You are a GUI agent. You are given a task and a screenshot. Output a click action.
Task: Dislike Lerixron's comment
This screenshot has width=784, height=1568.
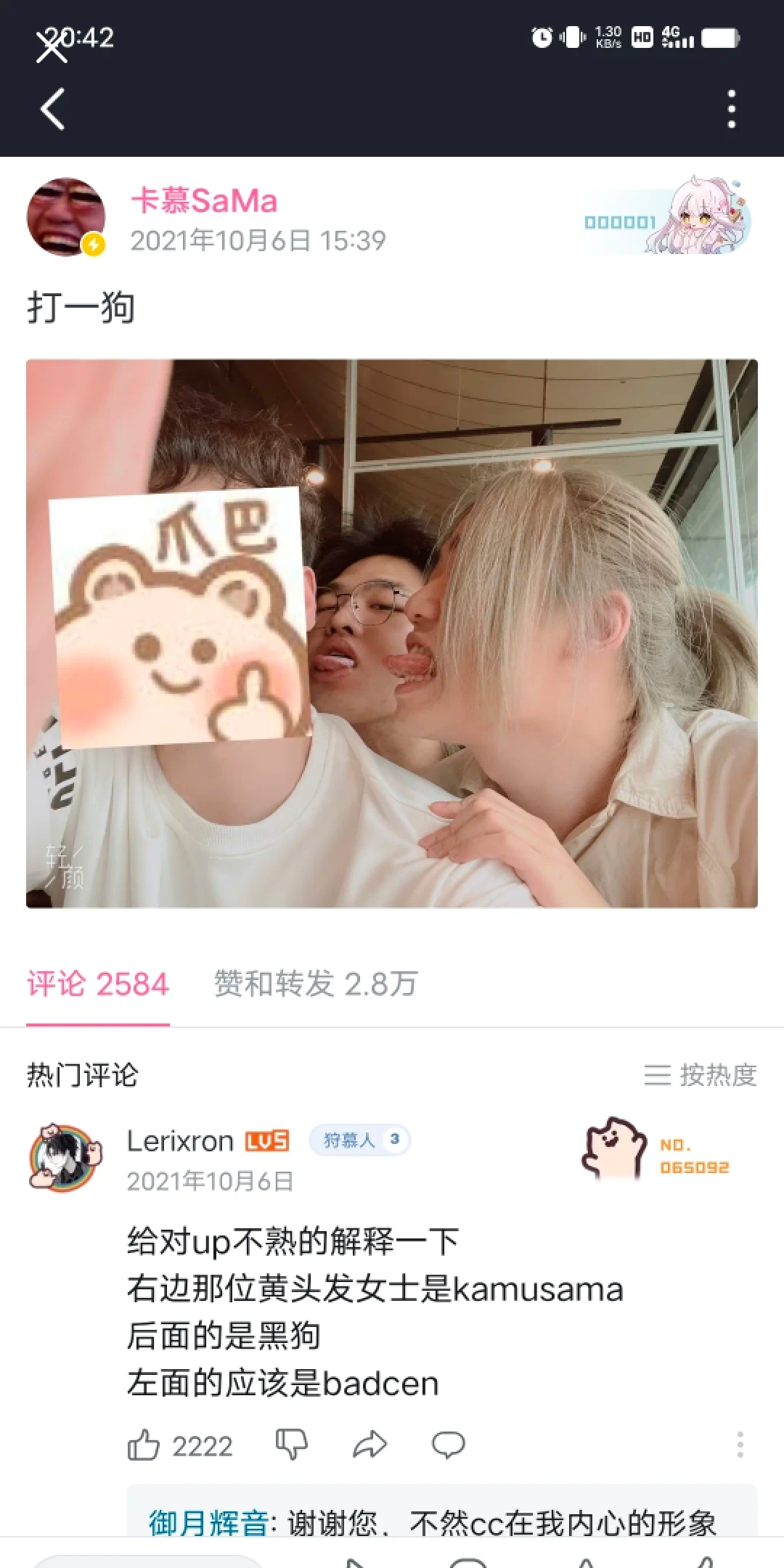[292, 1445]
